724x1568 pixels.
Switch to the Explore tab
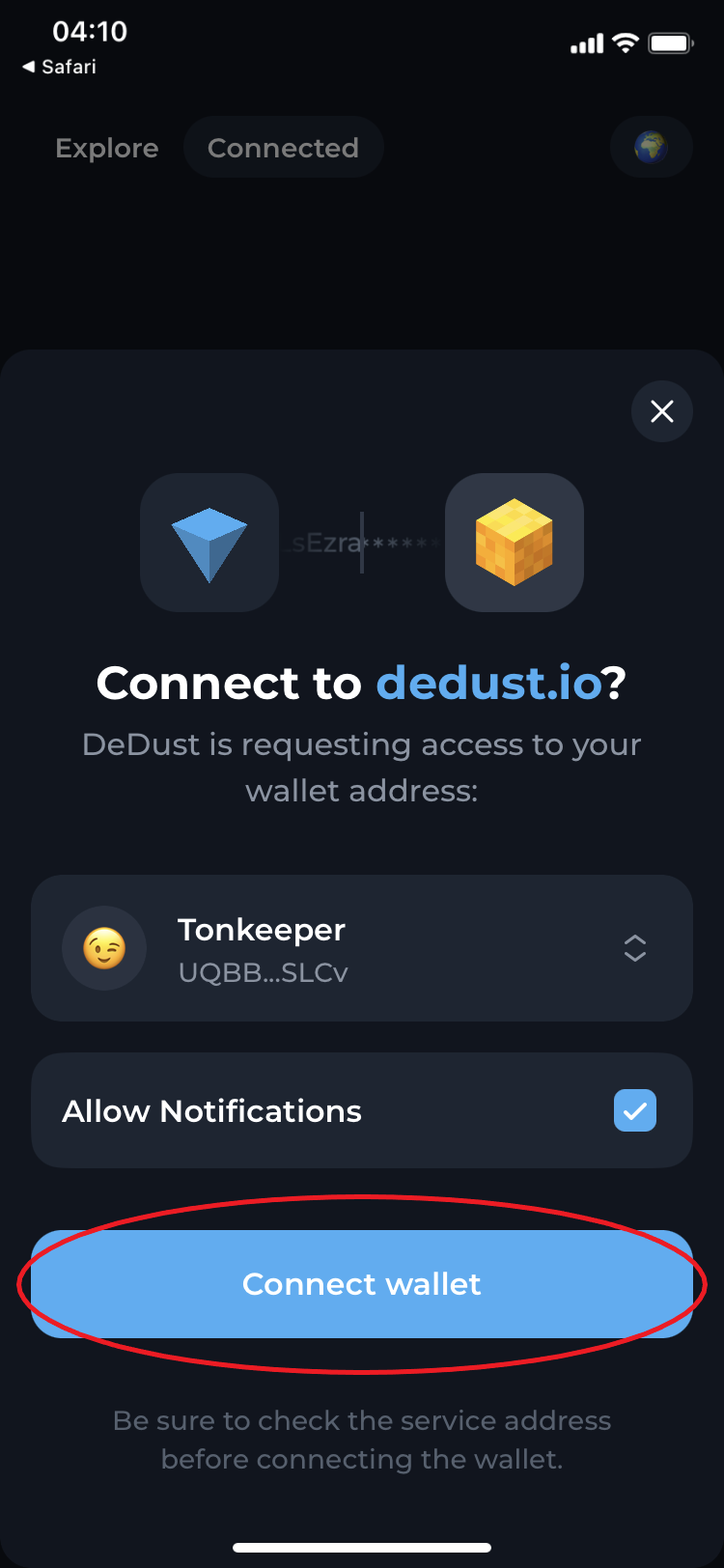[x=107, y=148]
